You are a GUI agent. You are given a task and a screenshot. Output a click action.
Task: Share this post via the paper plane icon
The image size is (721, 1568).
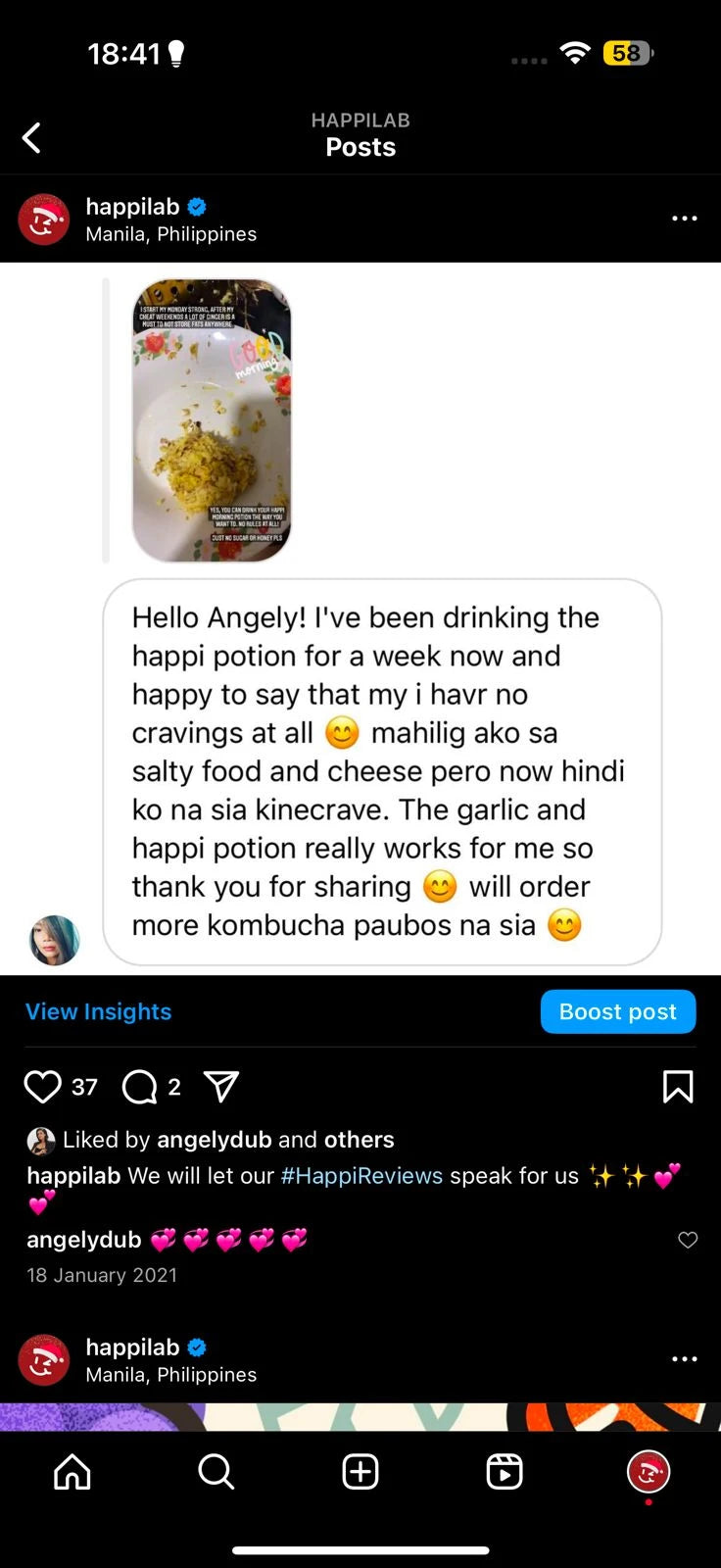(x=221, y=1086)
